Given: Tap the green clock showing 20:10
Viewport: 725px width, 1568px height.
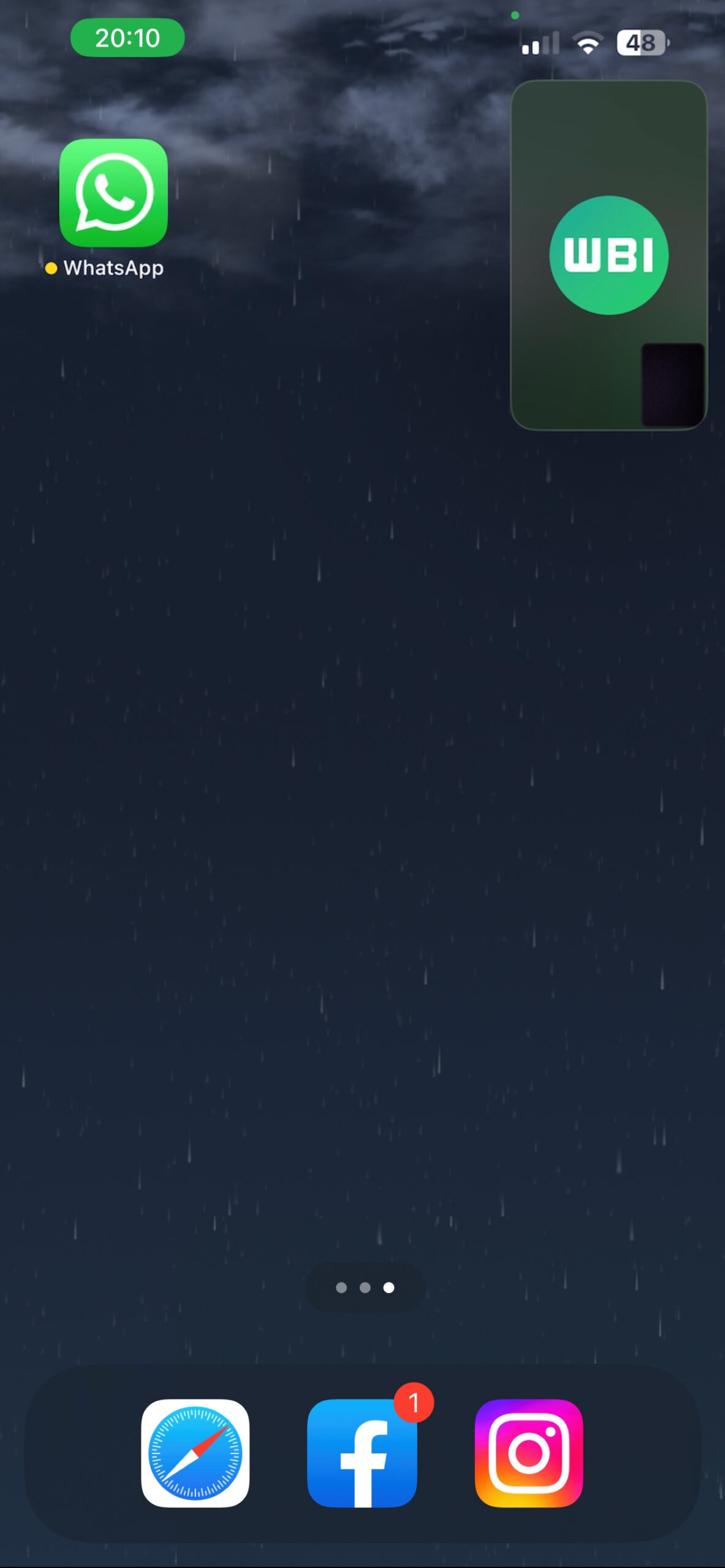Looking at the screenshot, I should 127,37.
